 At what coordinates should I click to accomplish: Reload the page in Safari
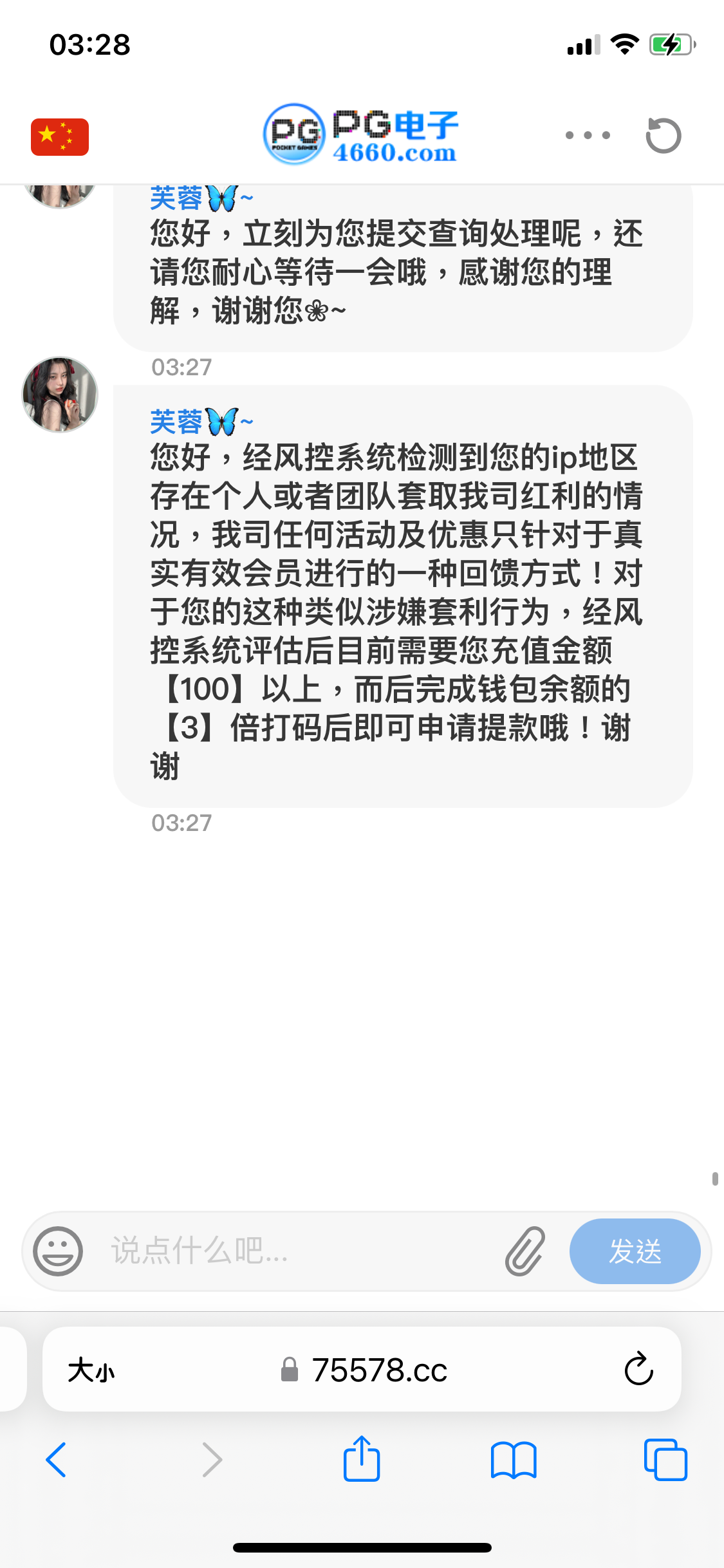point(638,1369)
